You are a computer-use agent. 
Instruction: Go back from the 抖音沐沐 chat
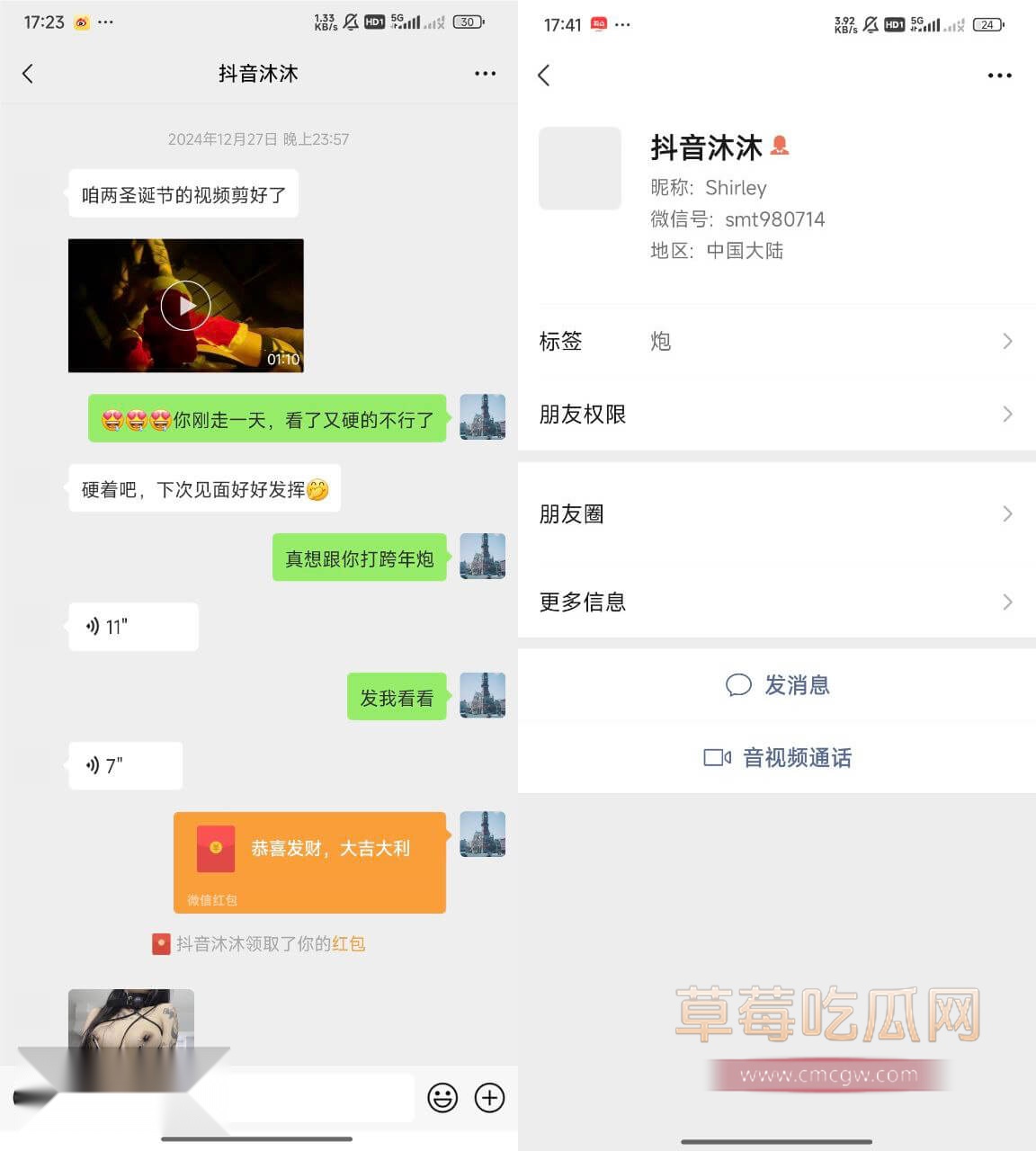pos(27,74)
